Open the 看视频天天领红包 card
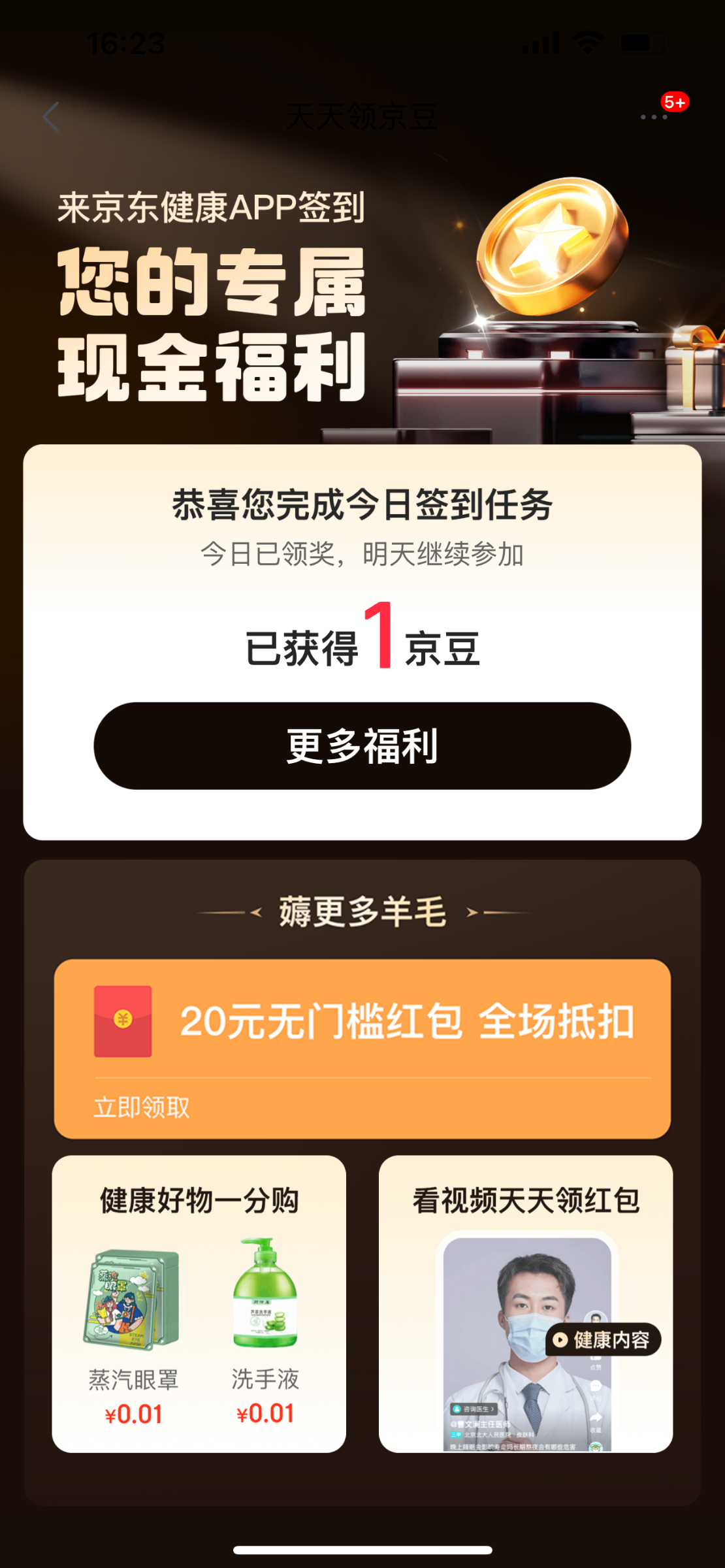 526,1304
